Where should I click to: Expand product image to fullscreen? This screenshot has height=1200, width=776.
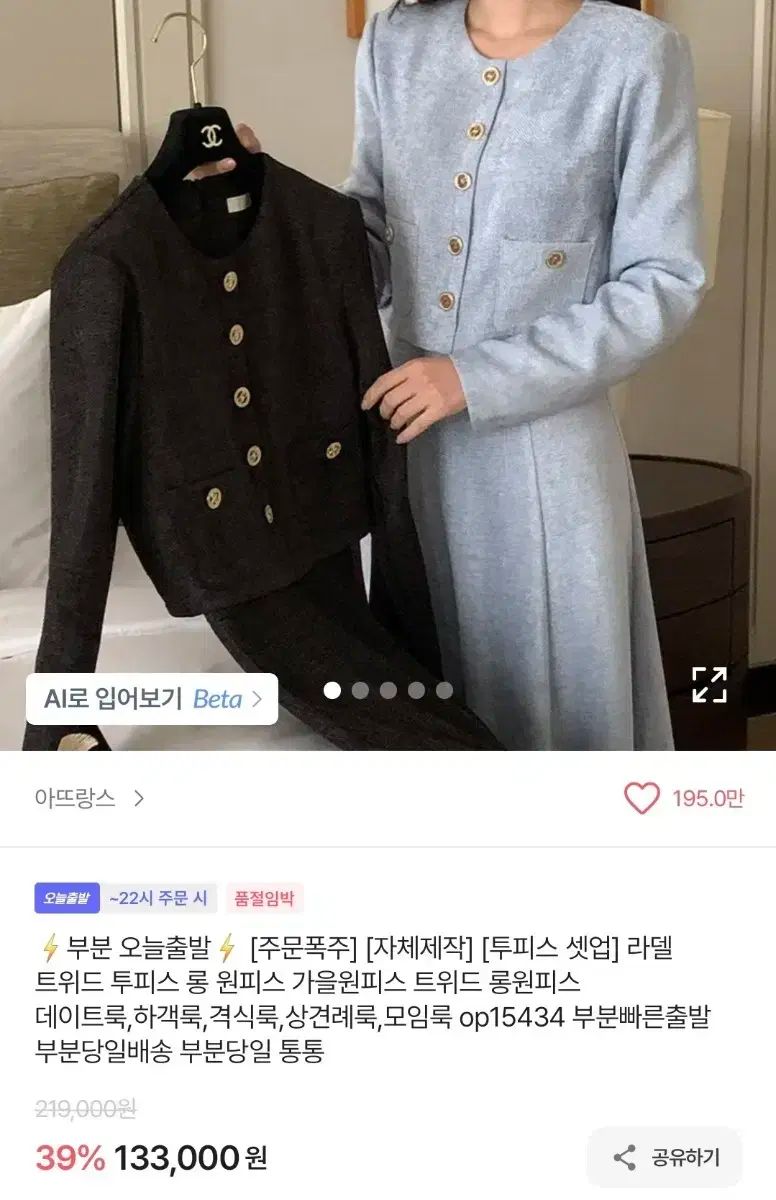coord(709,685)
